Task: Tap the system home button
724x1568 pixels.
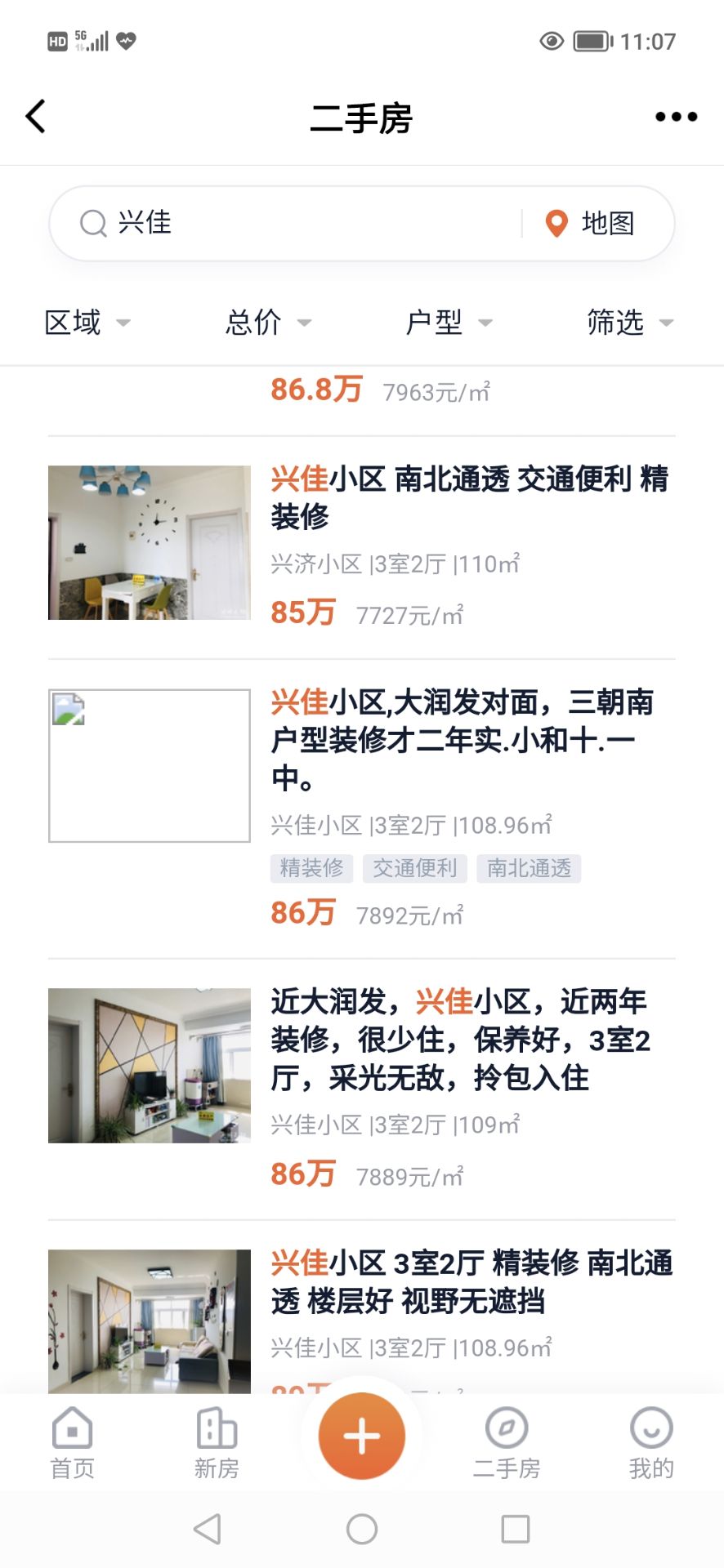Action: coord(361,1529)
